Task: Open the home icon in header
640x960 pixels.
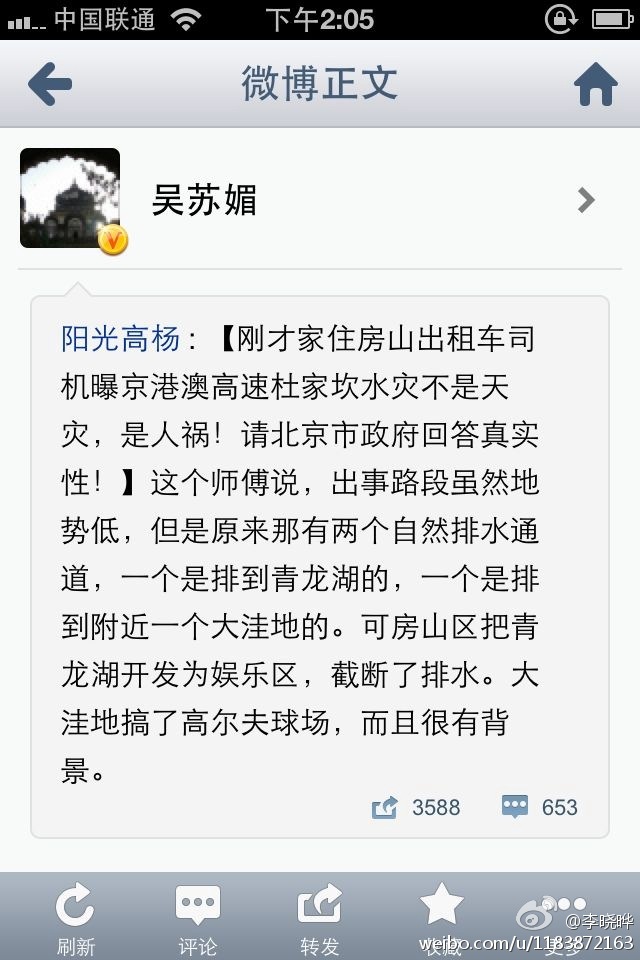Action: point(595,84)
